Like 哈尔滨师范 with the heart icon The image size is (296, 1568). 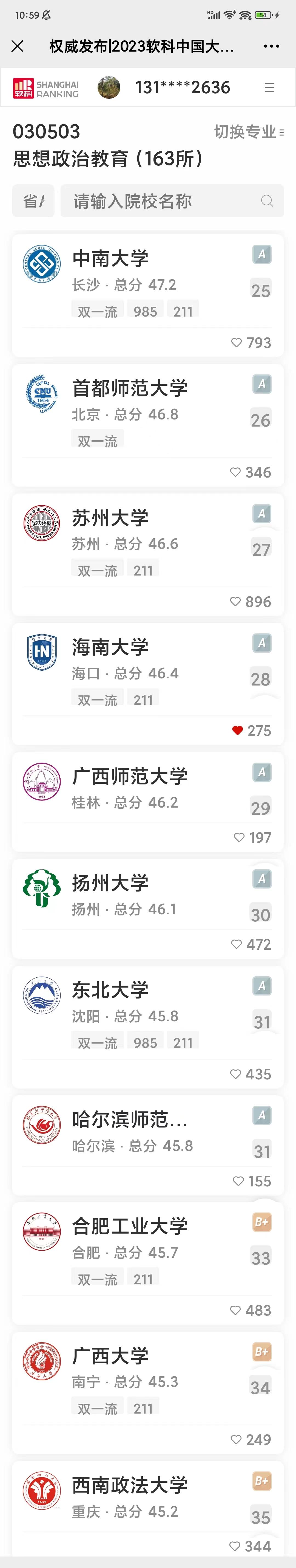coord(238,1181)
